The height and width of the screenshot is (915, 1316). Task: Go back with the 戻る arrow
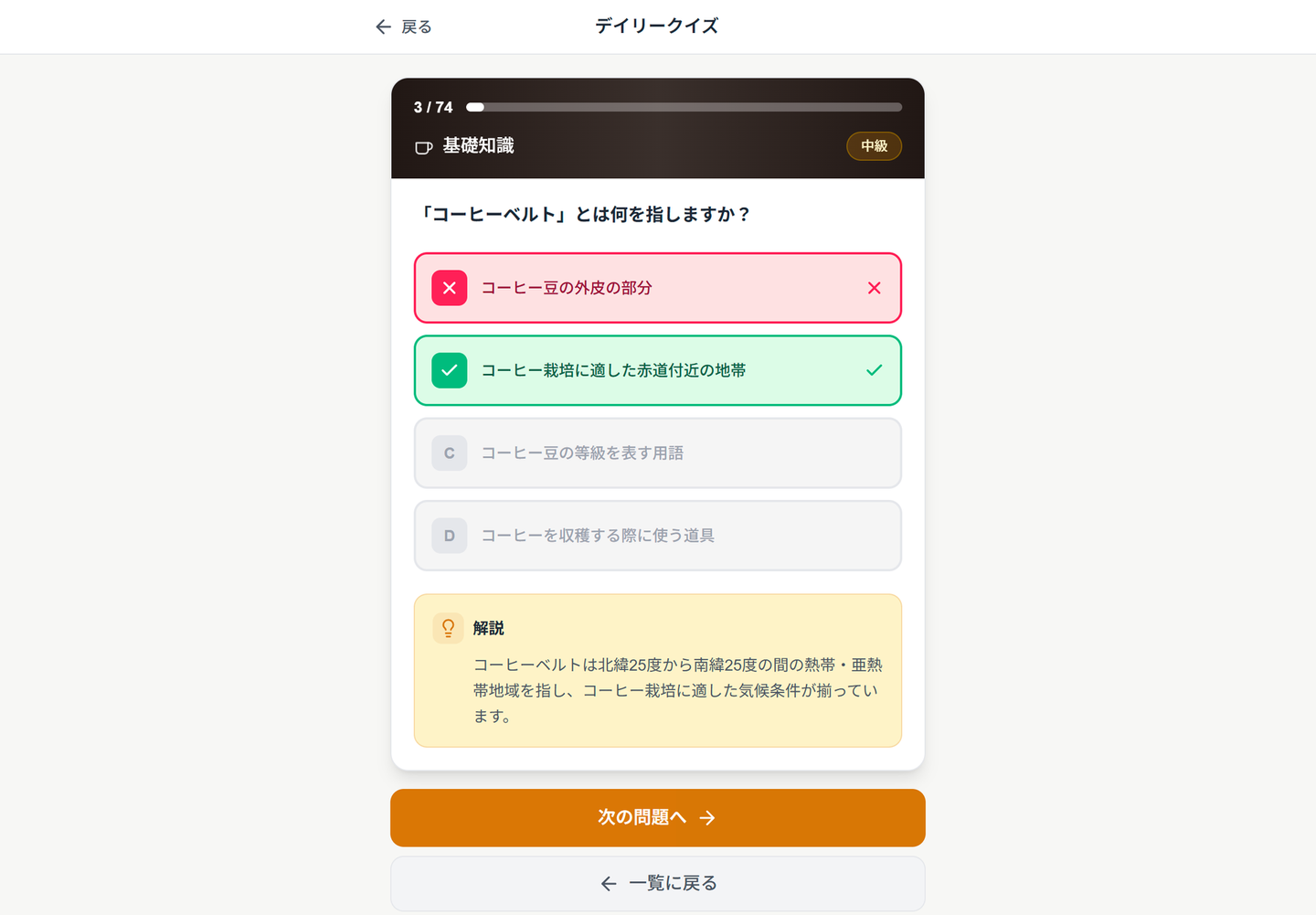click(x=403, y=27)
